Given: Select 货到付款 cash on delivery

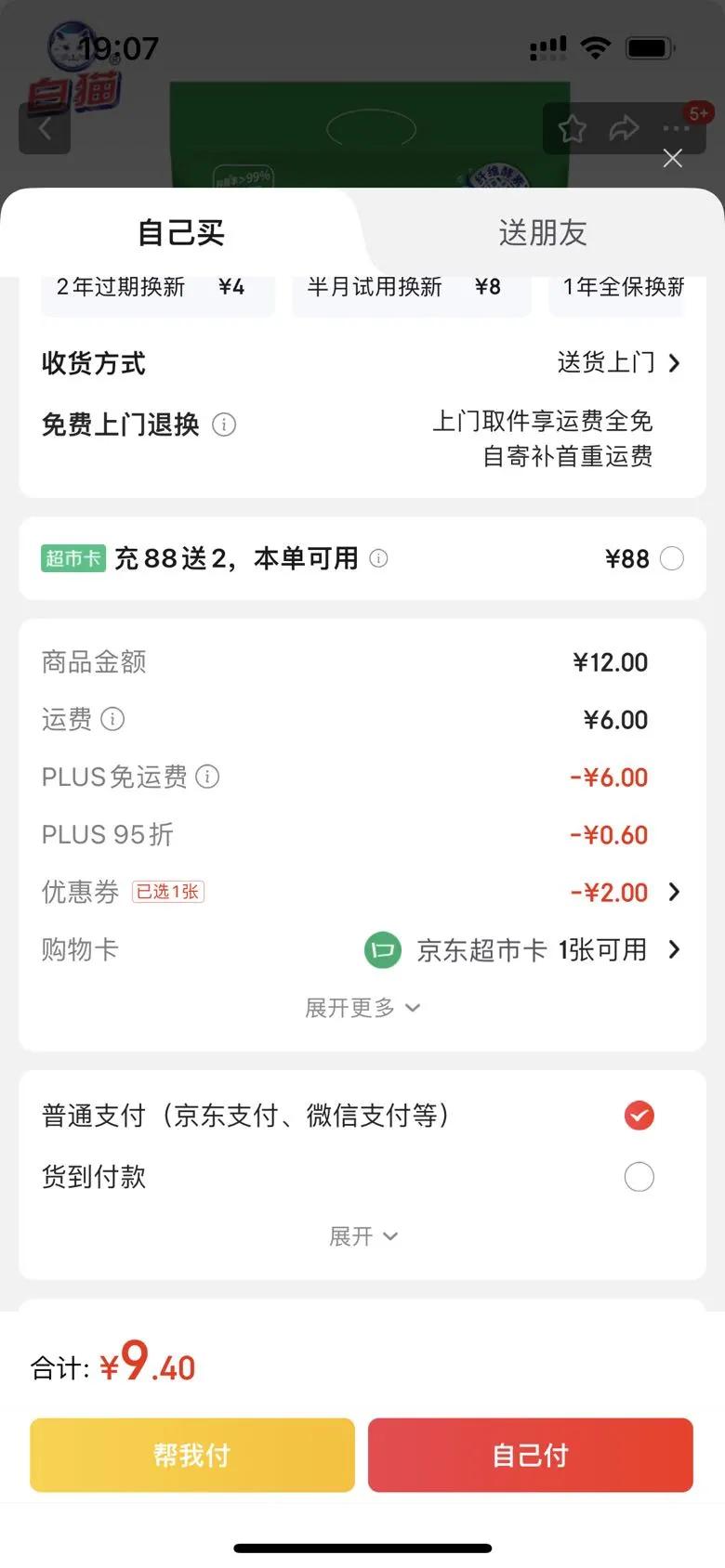Looking at the screenshot, I should [x=639, y=1177].
